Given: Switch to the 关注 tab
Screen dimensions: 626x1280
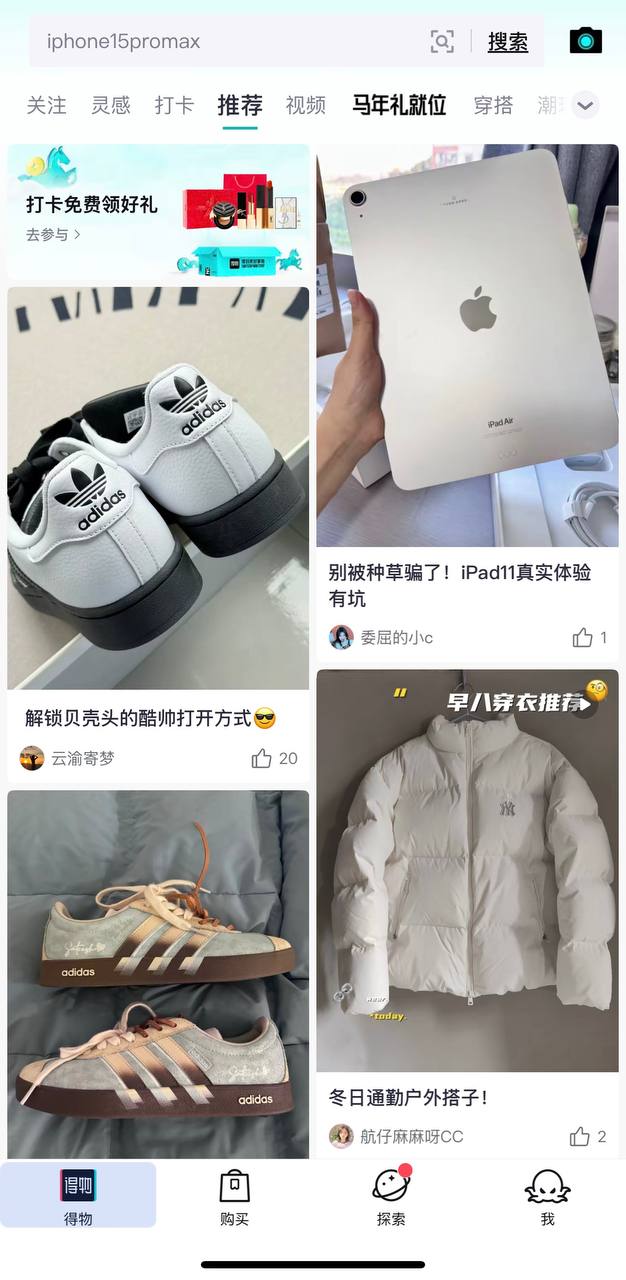Looking at the screenshot, I should pyautogui.click(x=46, y=105).
